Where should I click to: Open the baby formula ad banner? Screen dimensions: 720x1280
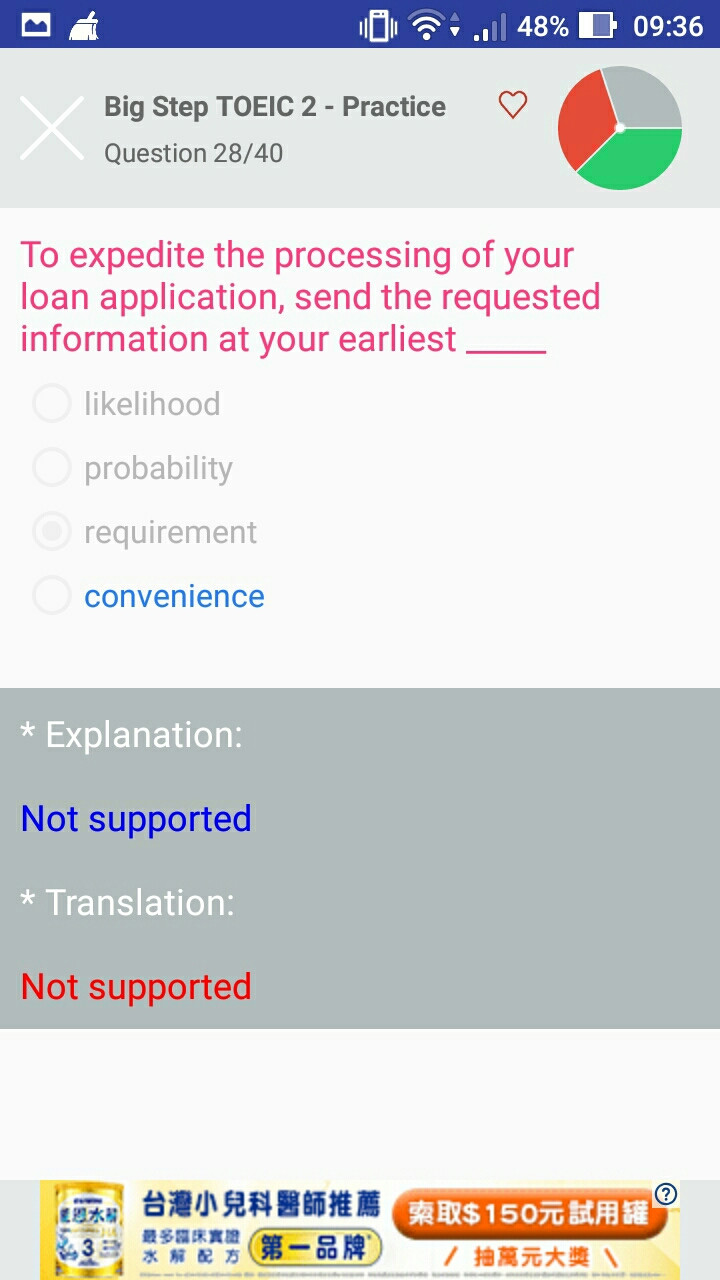pyautogui.click(x=360, y=1230)
